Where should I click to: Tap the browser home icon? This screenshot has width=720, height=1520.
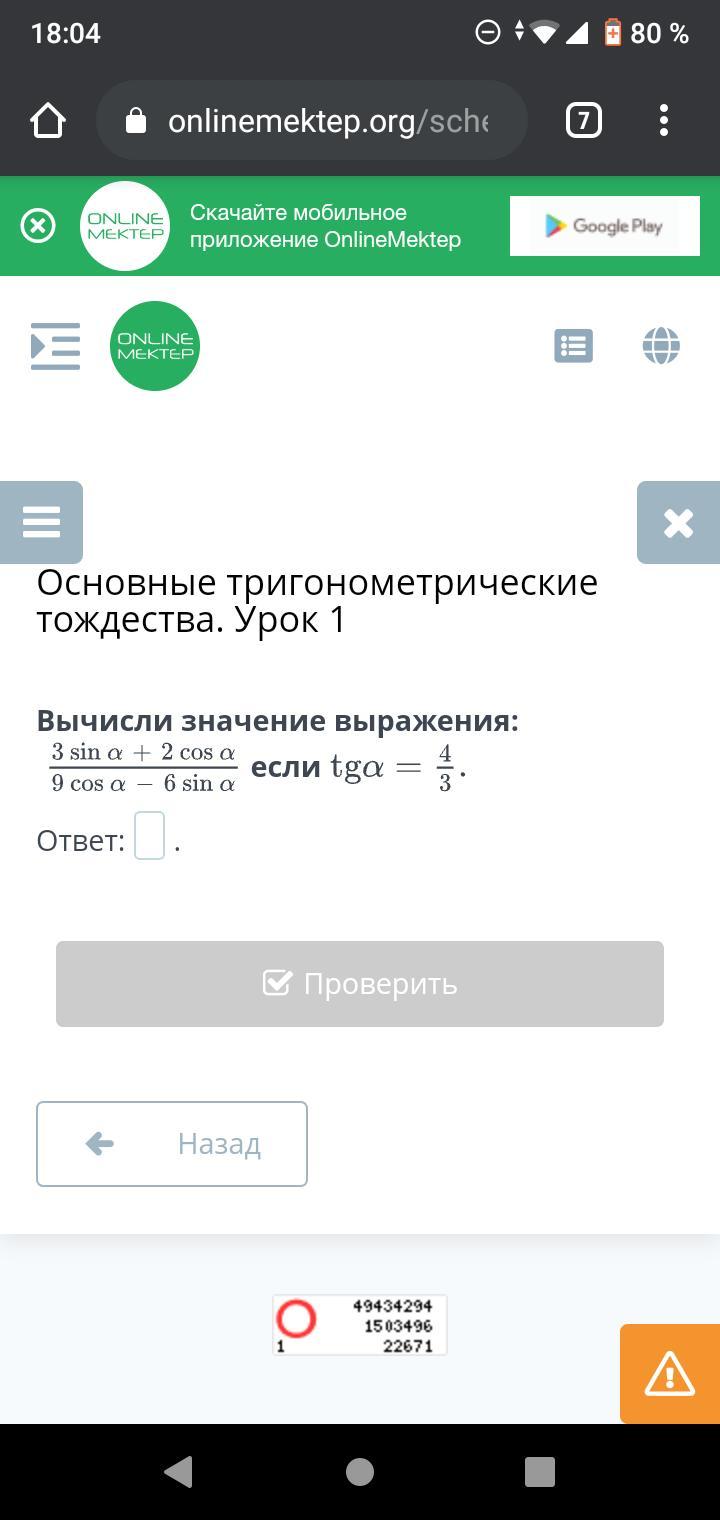[48, 121]
